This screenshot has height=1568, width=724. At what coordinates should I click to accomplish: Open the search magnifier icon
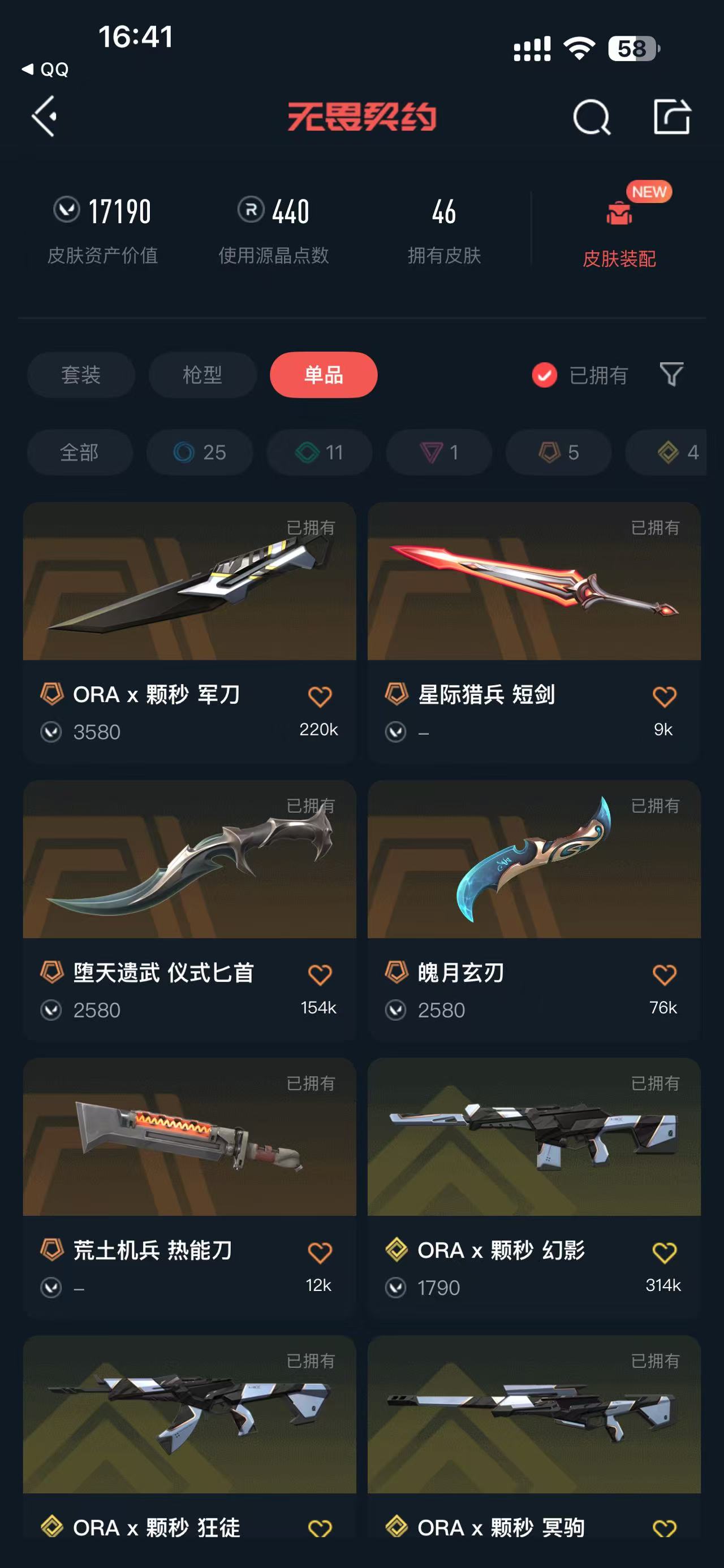click(591, 116)
